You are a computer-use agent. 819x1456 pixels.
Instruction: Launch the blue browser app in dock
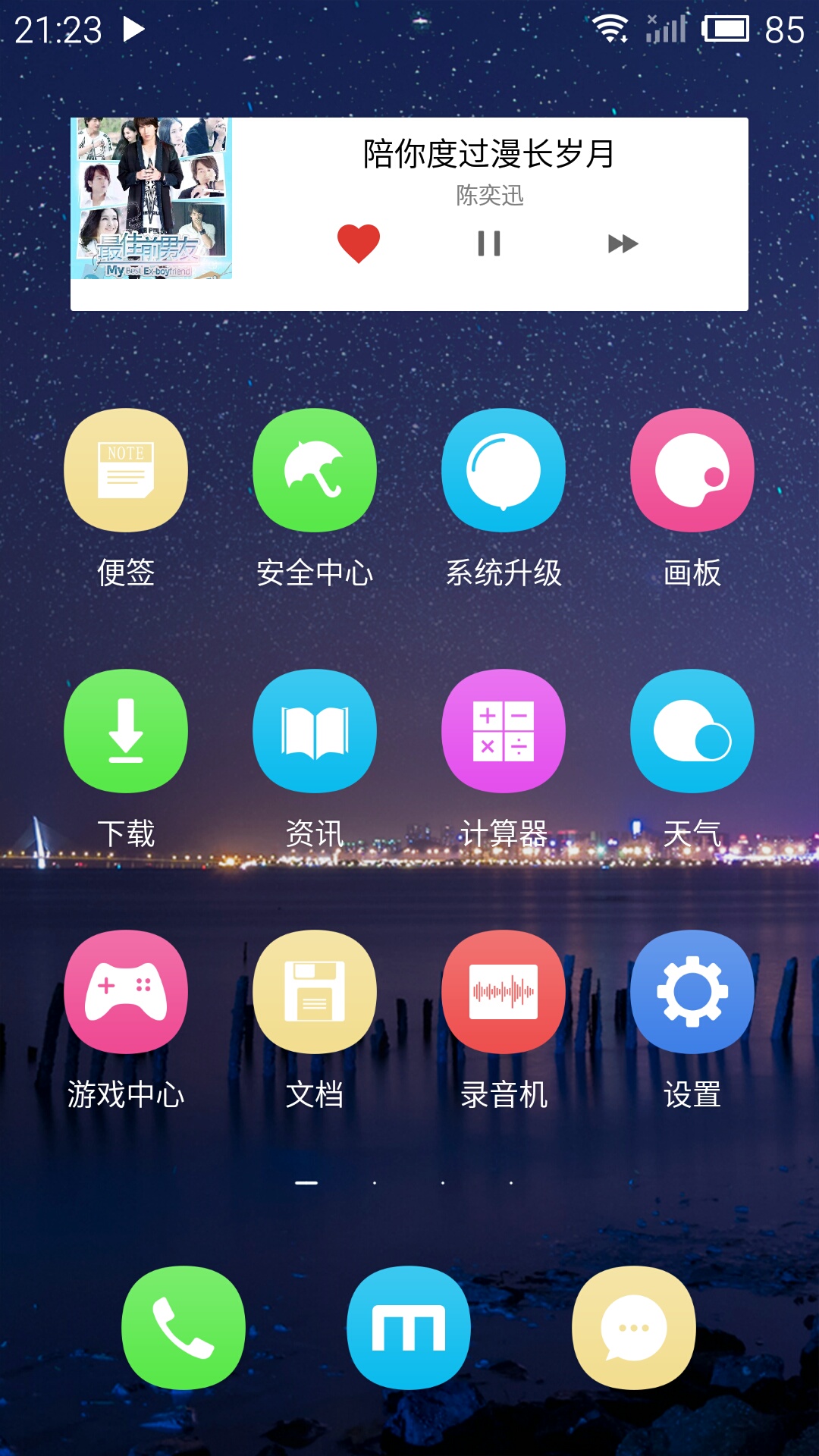click(409, 1328)
